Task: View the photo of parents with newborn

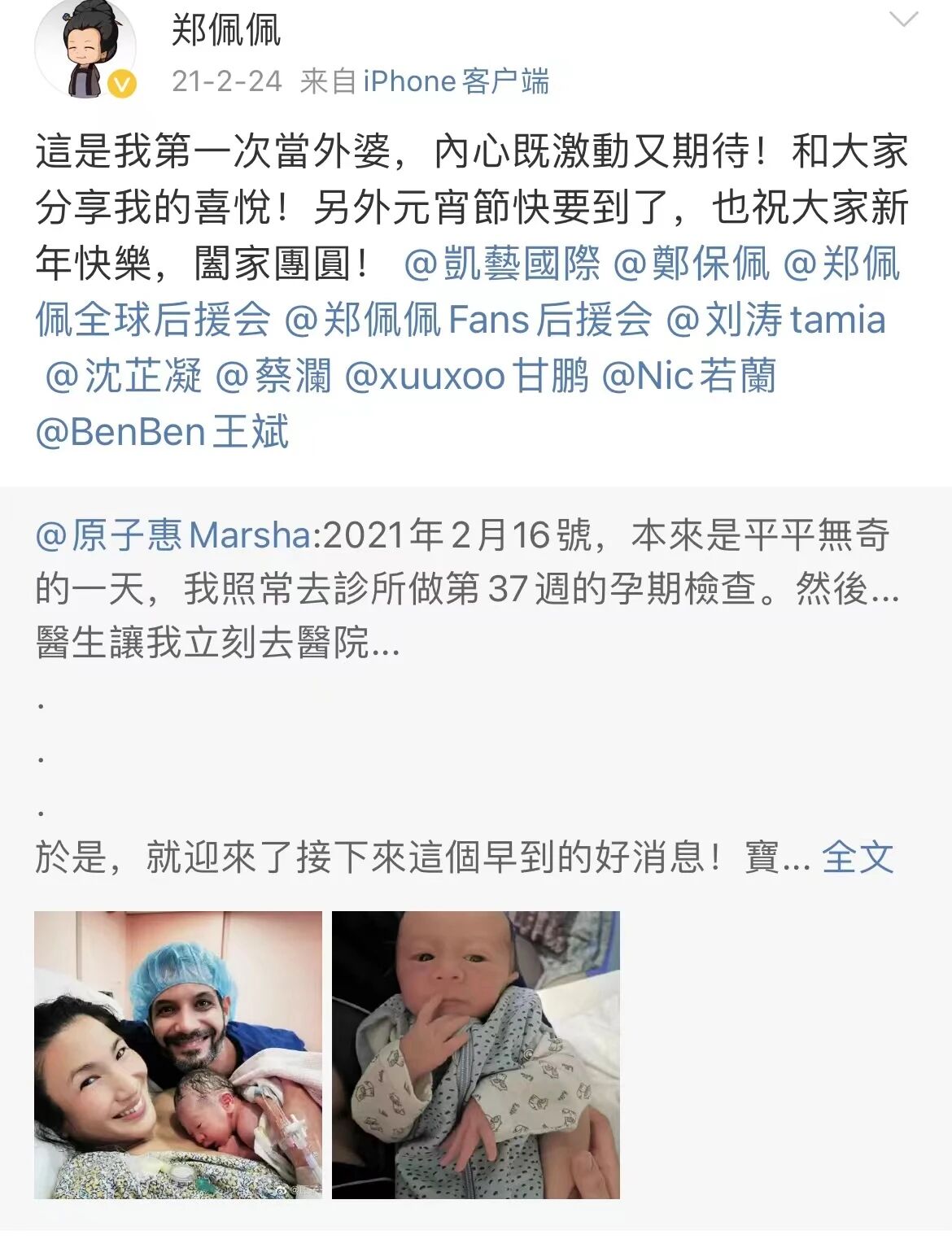Action: (178, 1054)
